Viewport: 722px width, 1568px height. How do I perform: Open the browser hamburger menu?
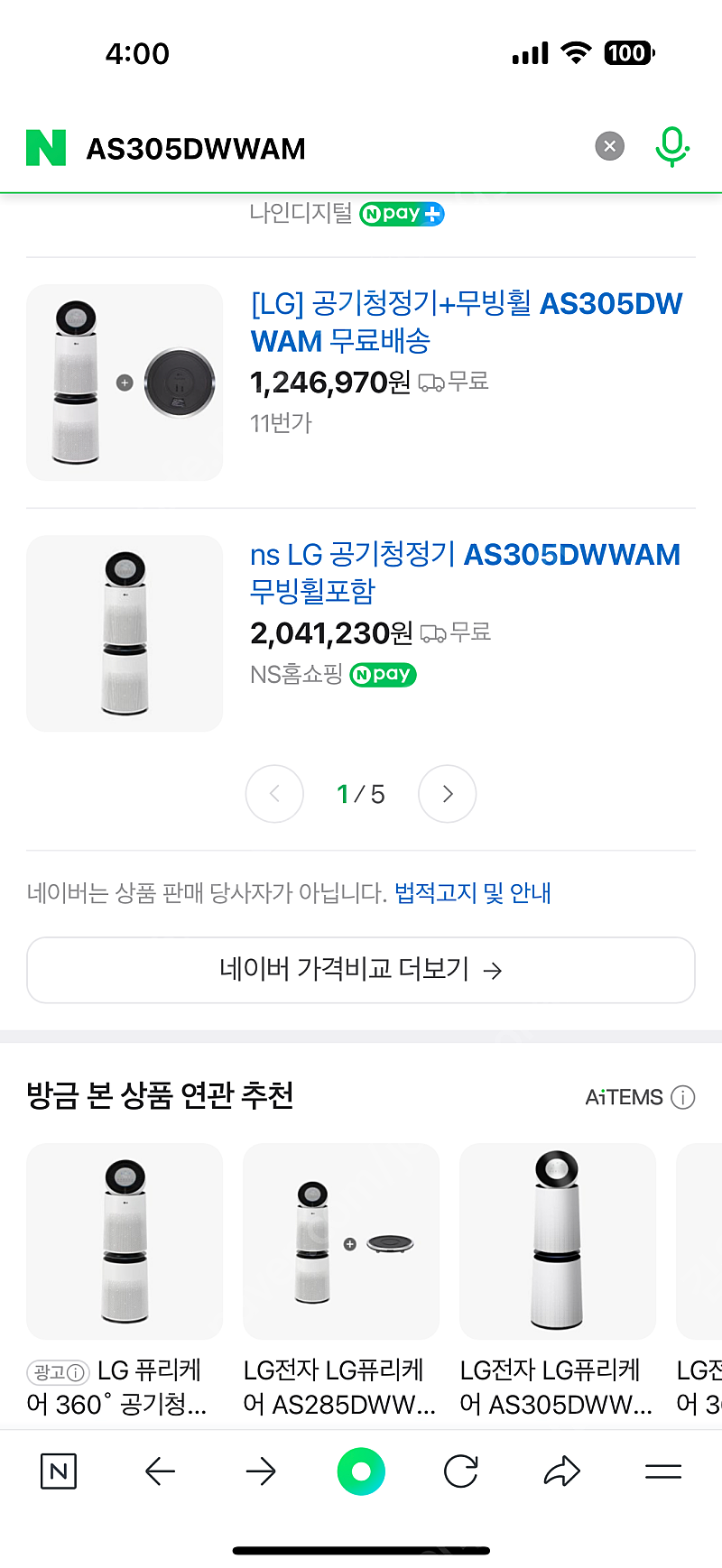(663, 1472)
